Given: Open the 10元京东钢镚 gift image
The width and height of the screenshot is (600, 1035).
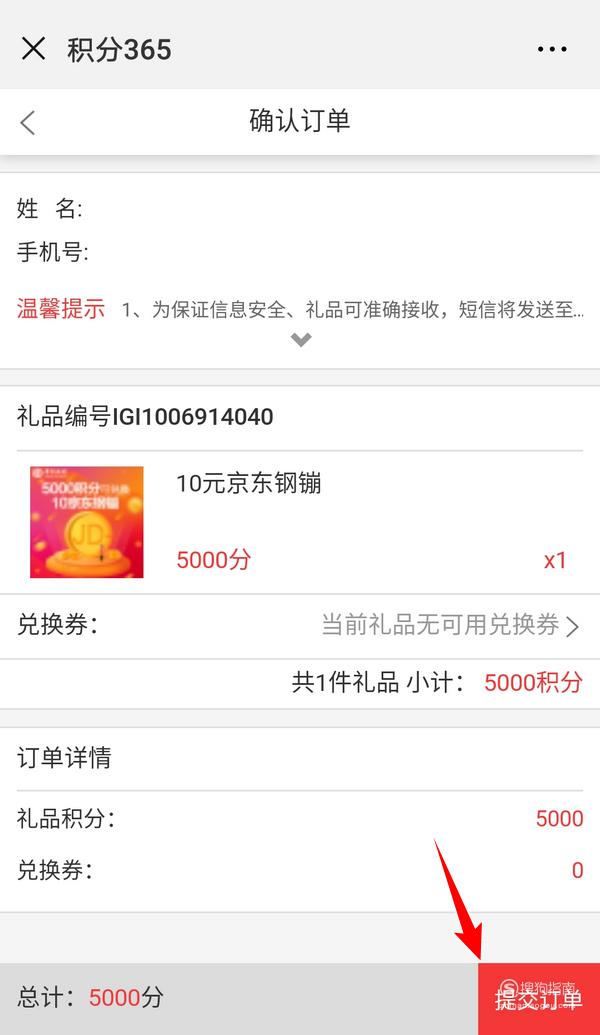Looking at the screenshot, I should pos(86,521).
